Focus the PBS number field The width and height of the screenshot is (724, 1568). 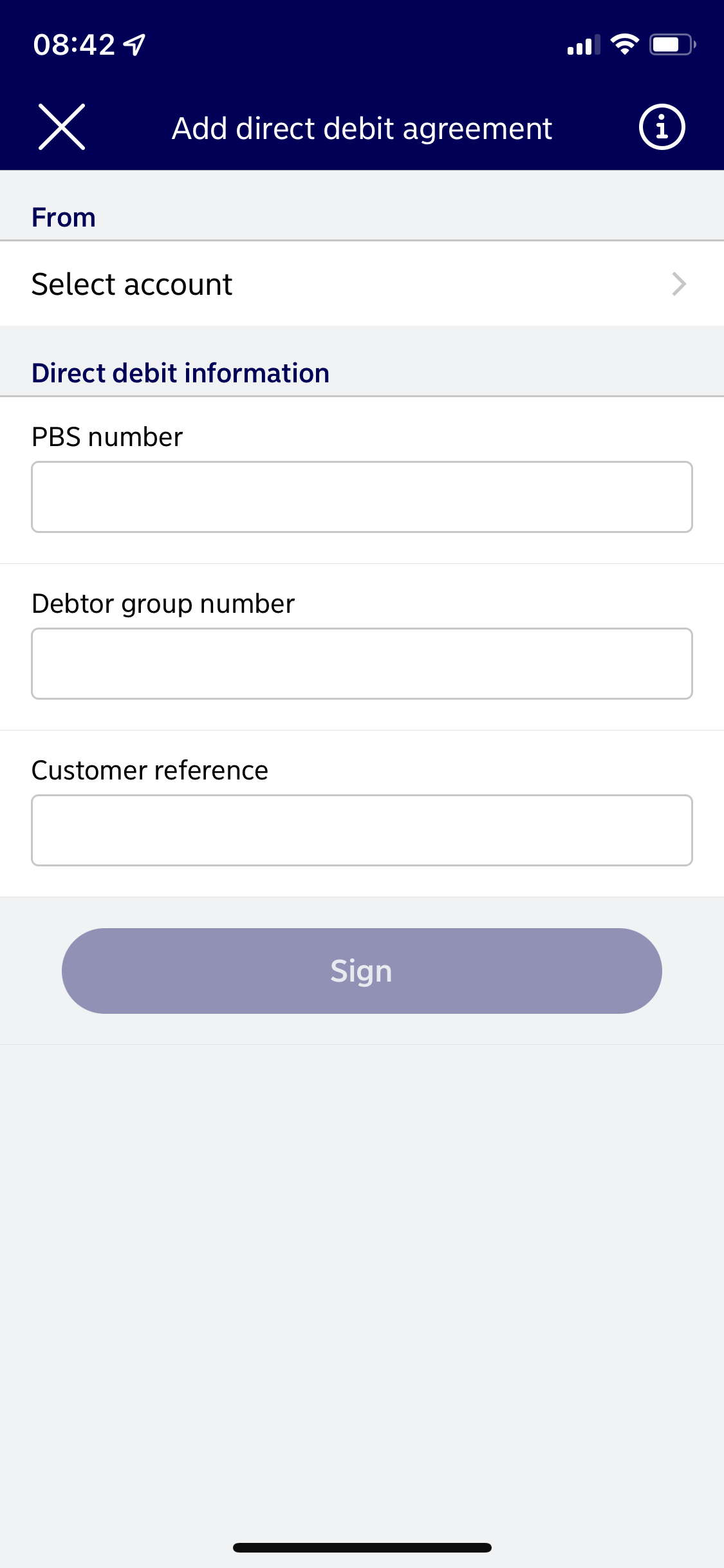coord(362,497)
